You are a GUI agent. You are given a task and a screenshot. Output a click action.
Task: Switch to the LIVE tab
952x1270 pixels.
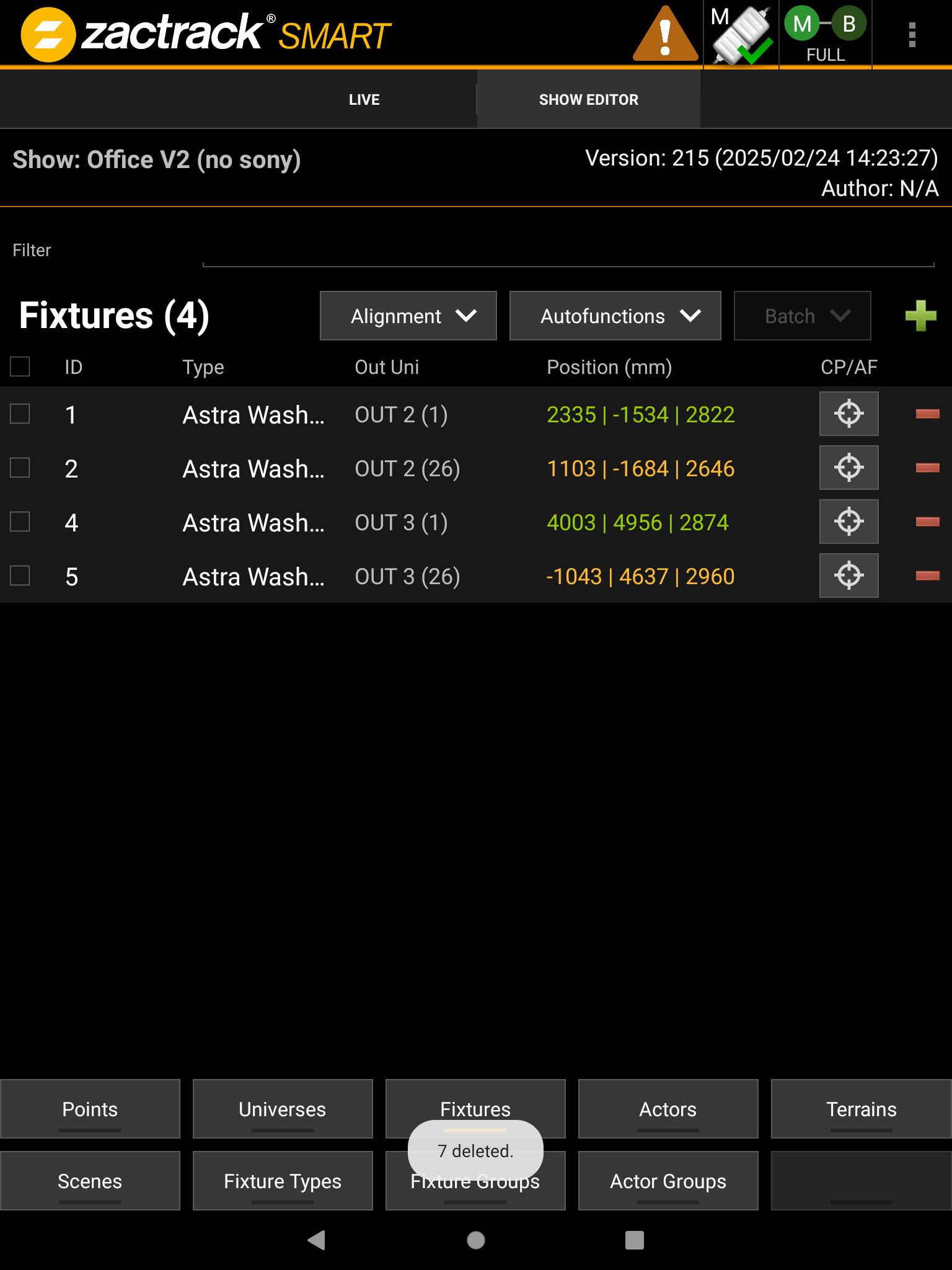tap(364, 99)
